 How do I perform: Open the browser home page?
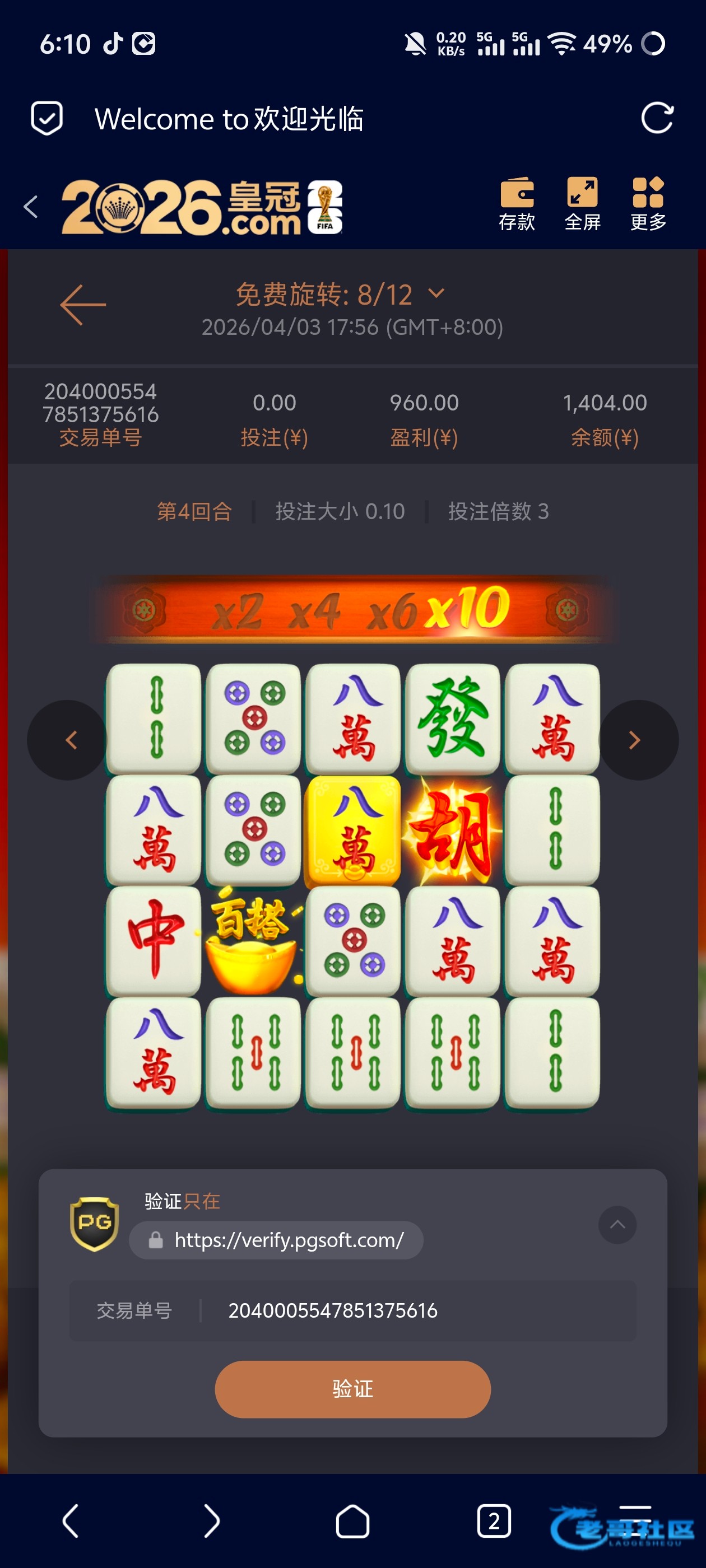[x=352, y=1521]
